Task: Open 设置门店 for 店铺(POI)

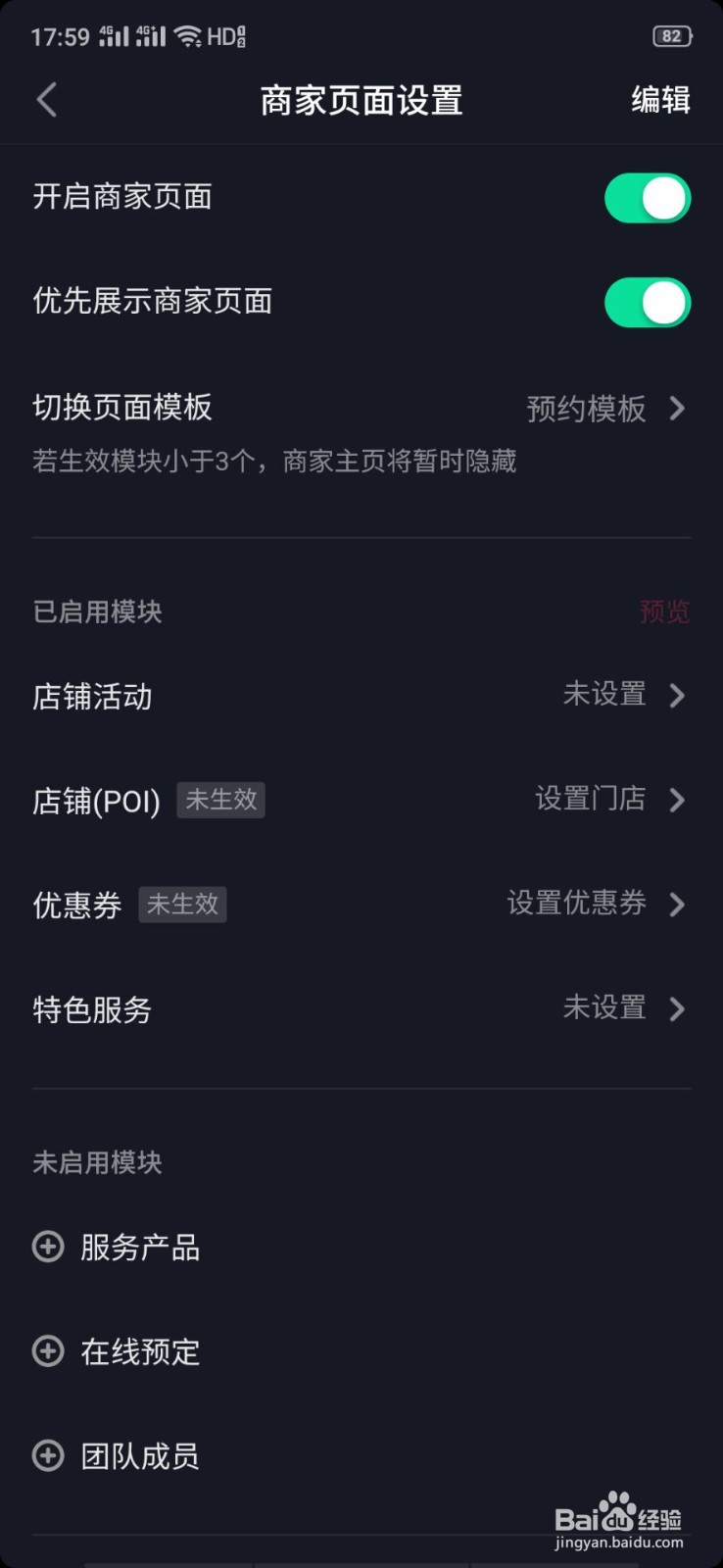Action: pyautogui.click(x=591, y=800)
